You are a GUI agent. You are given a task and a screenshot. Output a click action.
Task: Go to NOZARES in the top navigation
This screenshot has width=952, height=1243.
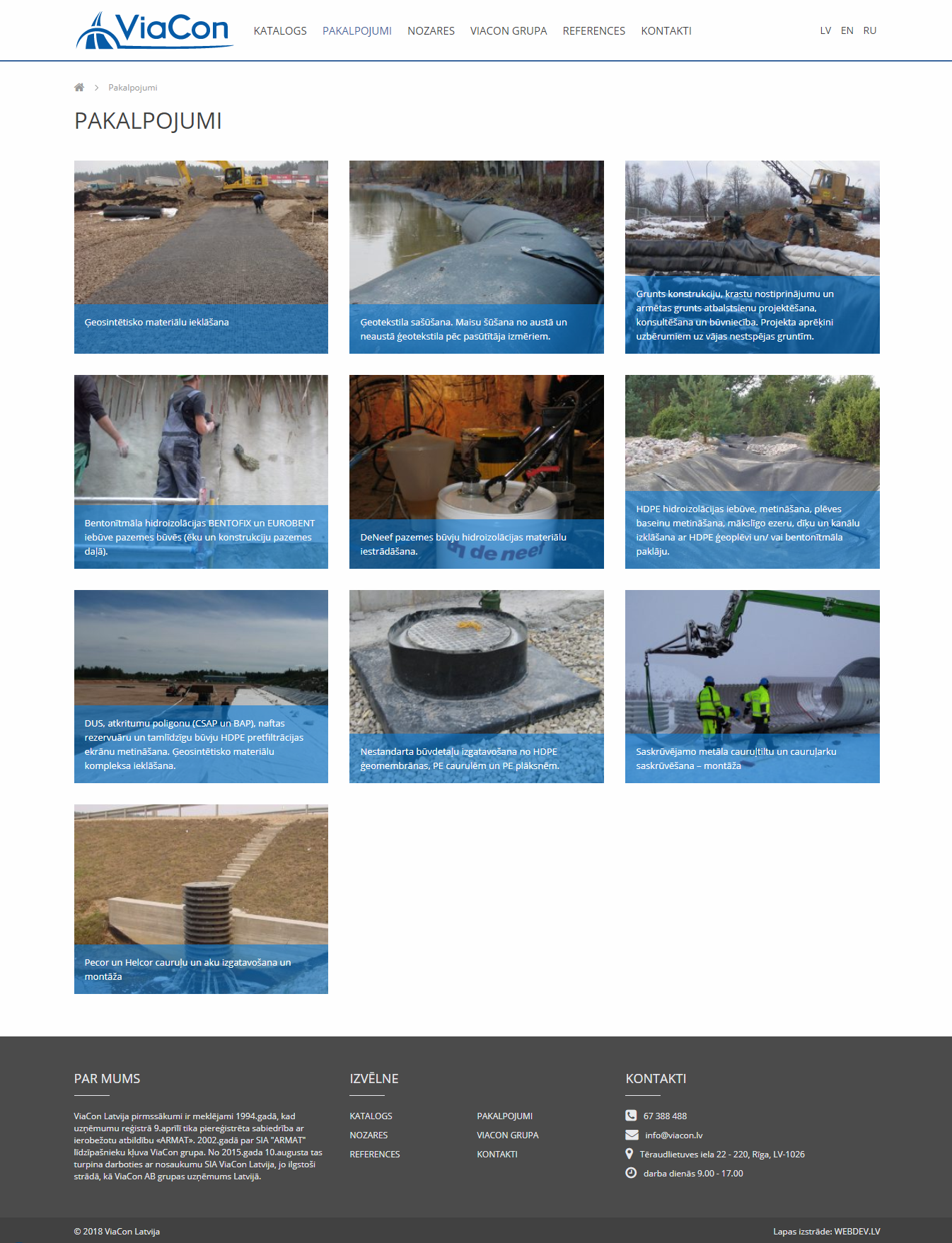coord(431,31)
